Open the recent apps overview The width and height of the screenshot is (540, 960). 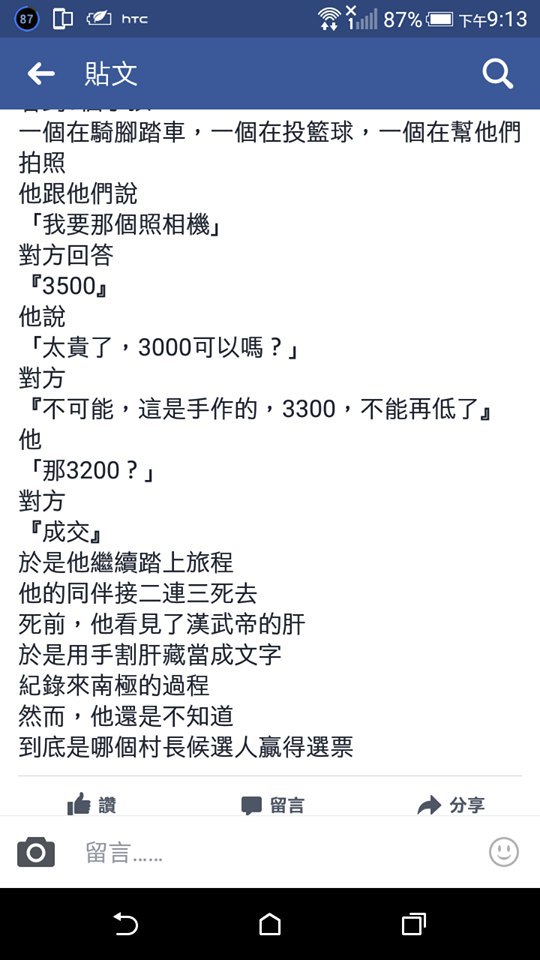pos(414,924)
